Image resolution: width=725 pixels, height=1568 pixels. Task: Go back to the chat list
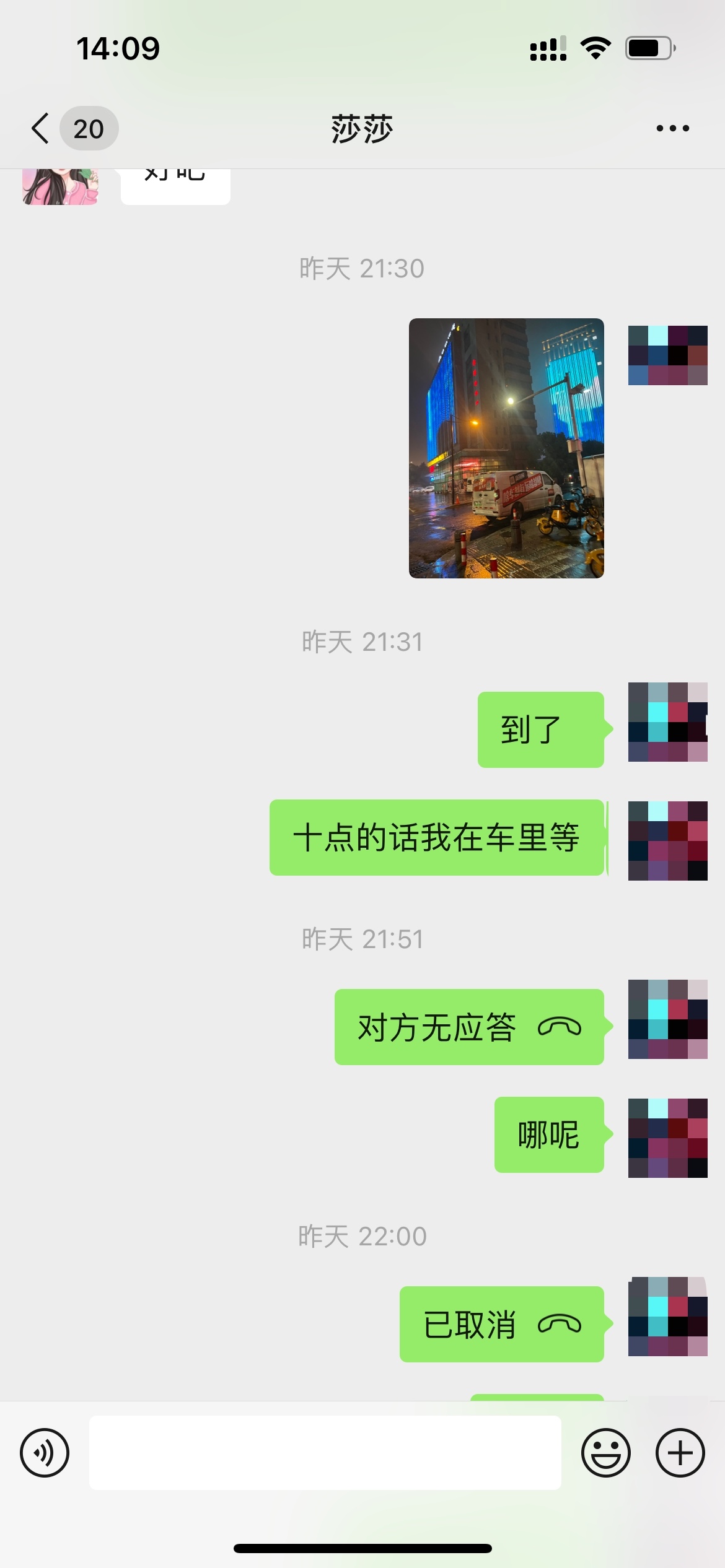pyautogui.click(x=39, y=128)
